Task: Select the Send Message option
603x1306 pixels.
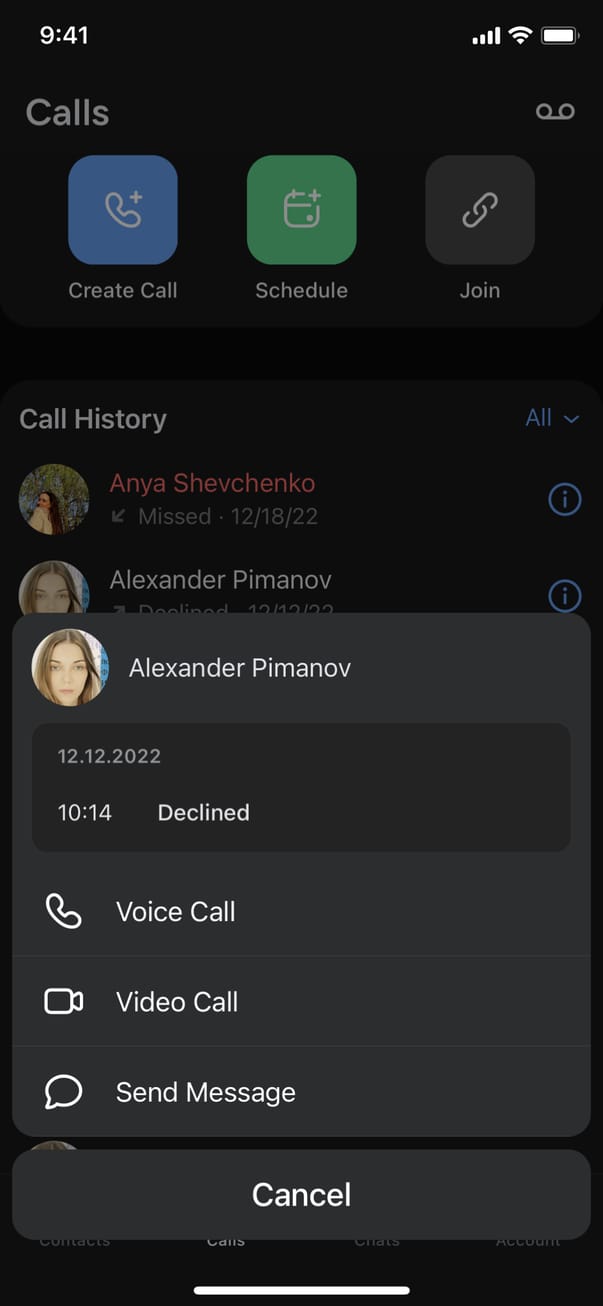Action: 205,1092
